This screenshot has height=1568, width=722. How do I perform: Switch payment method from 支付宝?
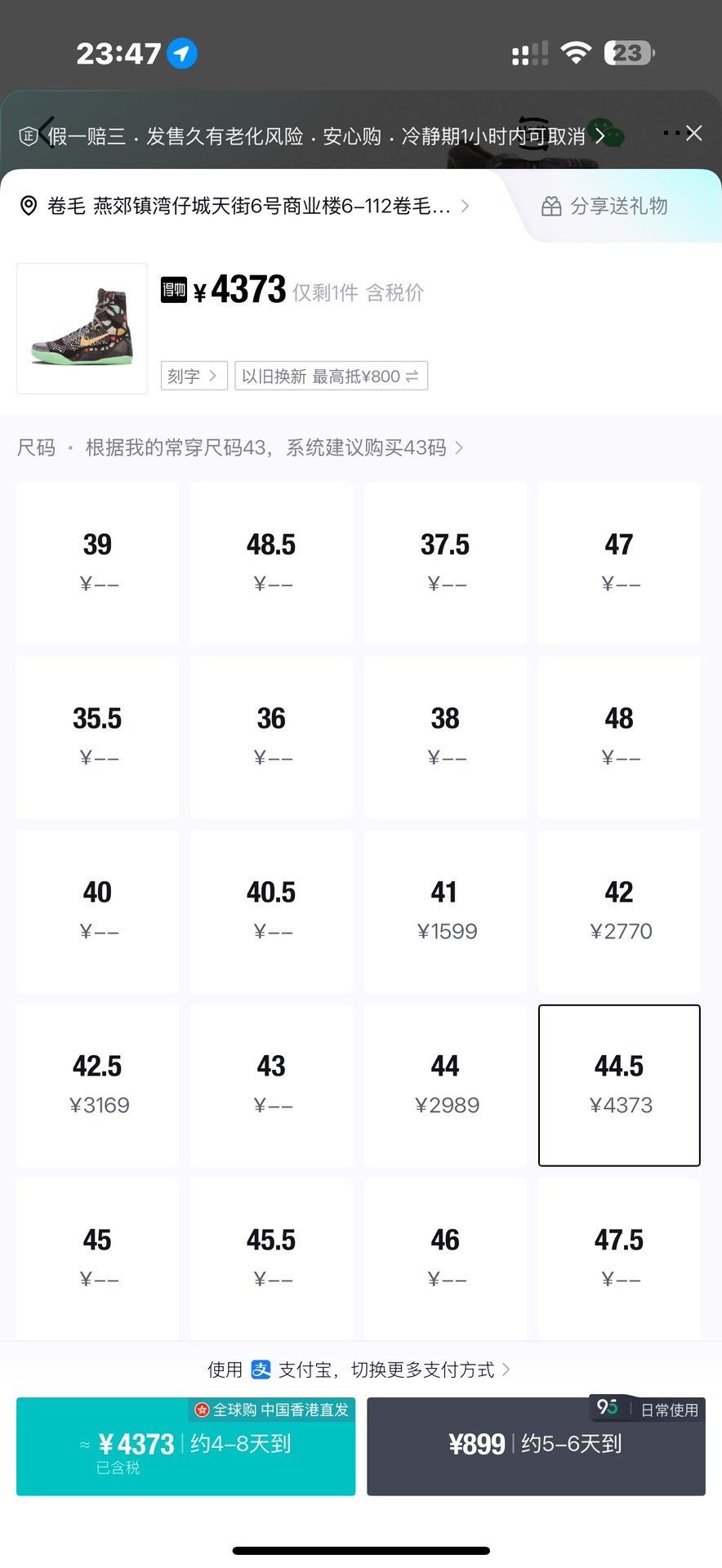click(x=359, y=1370)
